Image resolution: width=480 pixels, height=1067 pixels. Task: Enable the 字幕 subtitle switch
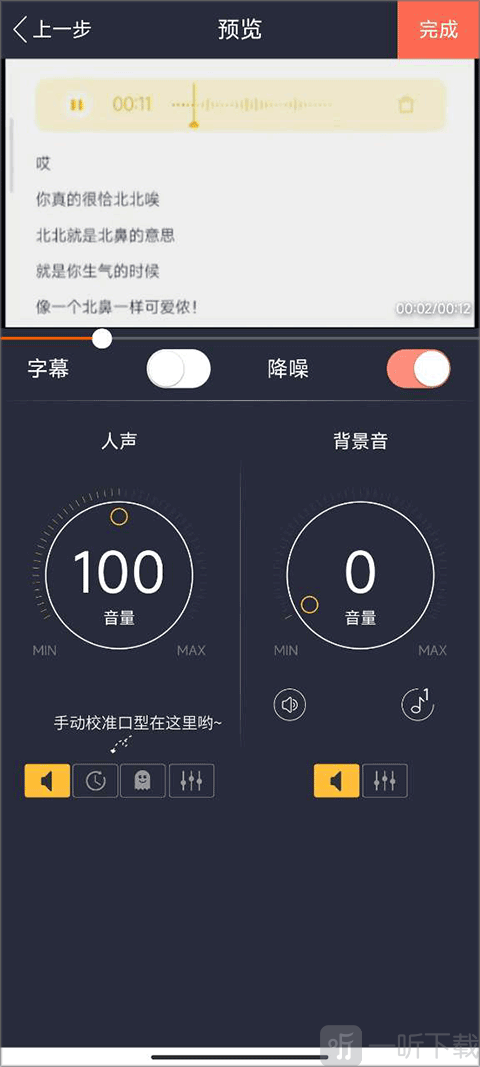179,369
